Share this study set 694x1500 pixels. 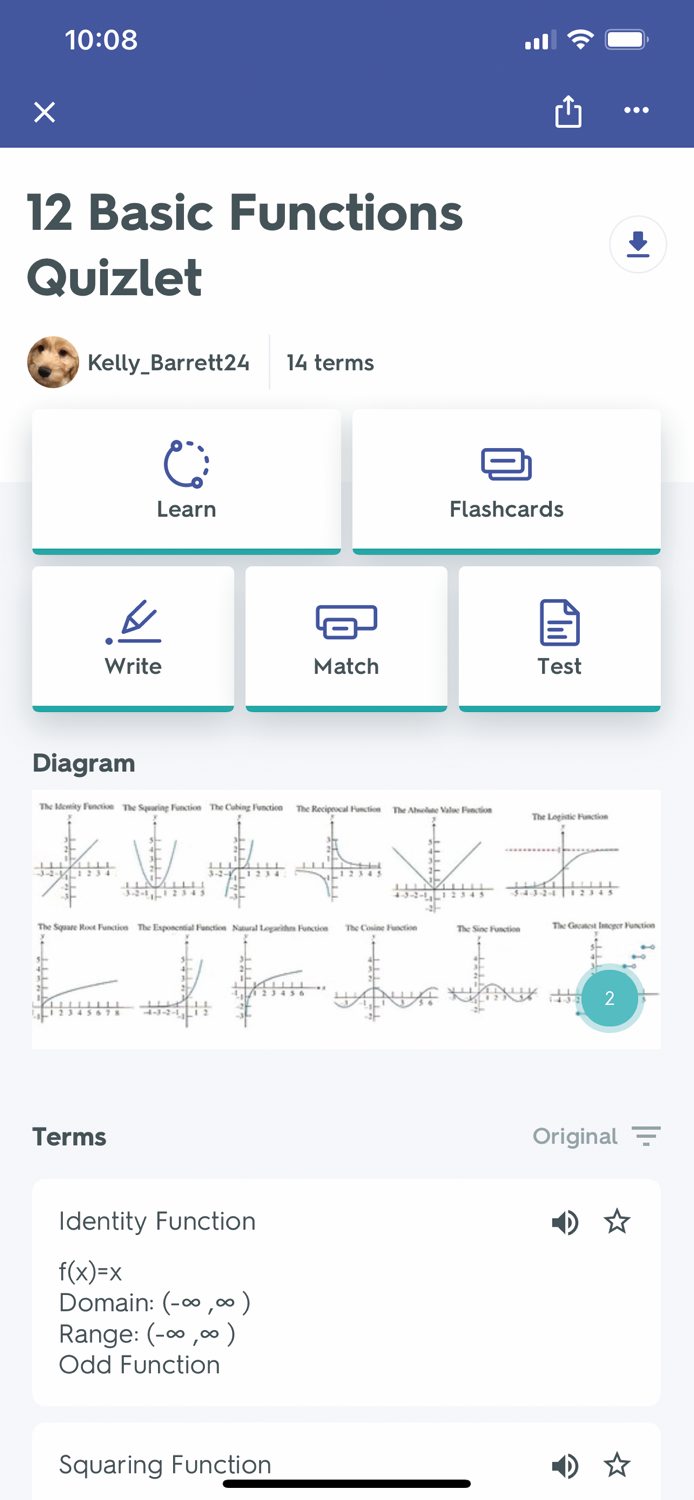pos(568,111)
